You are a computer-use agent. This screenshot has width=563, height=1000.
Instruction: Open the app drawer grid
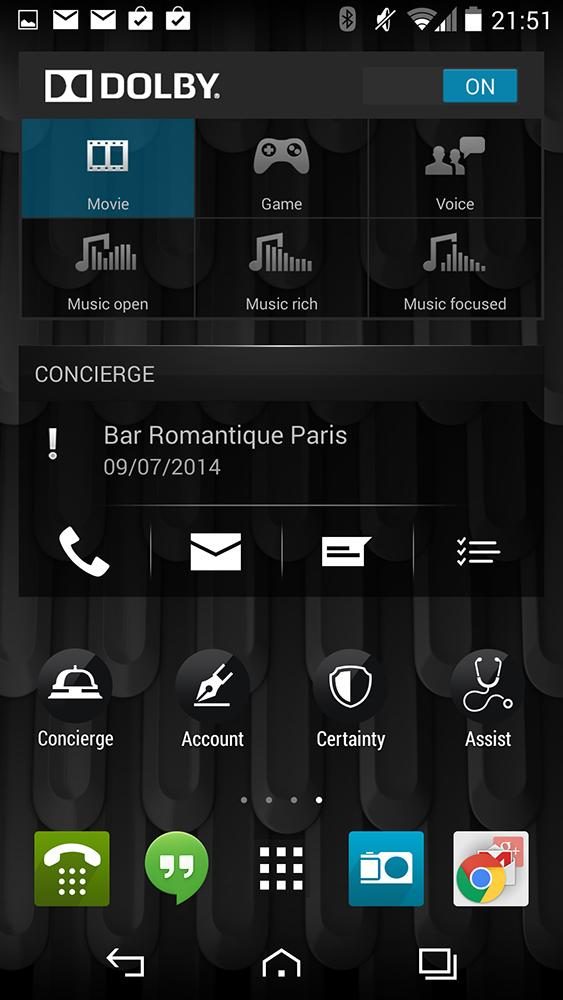click(x=281, y=869)
